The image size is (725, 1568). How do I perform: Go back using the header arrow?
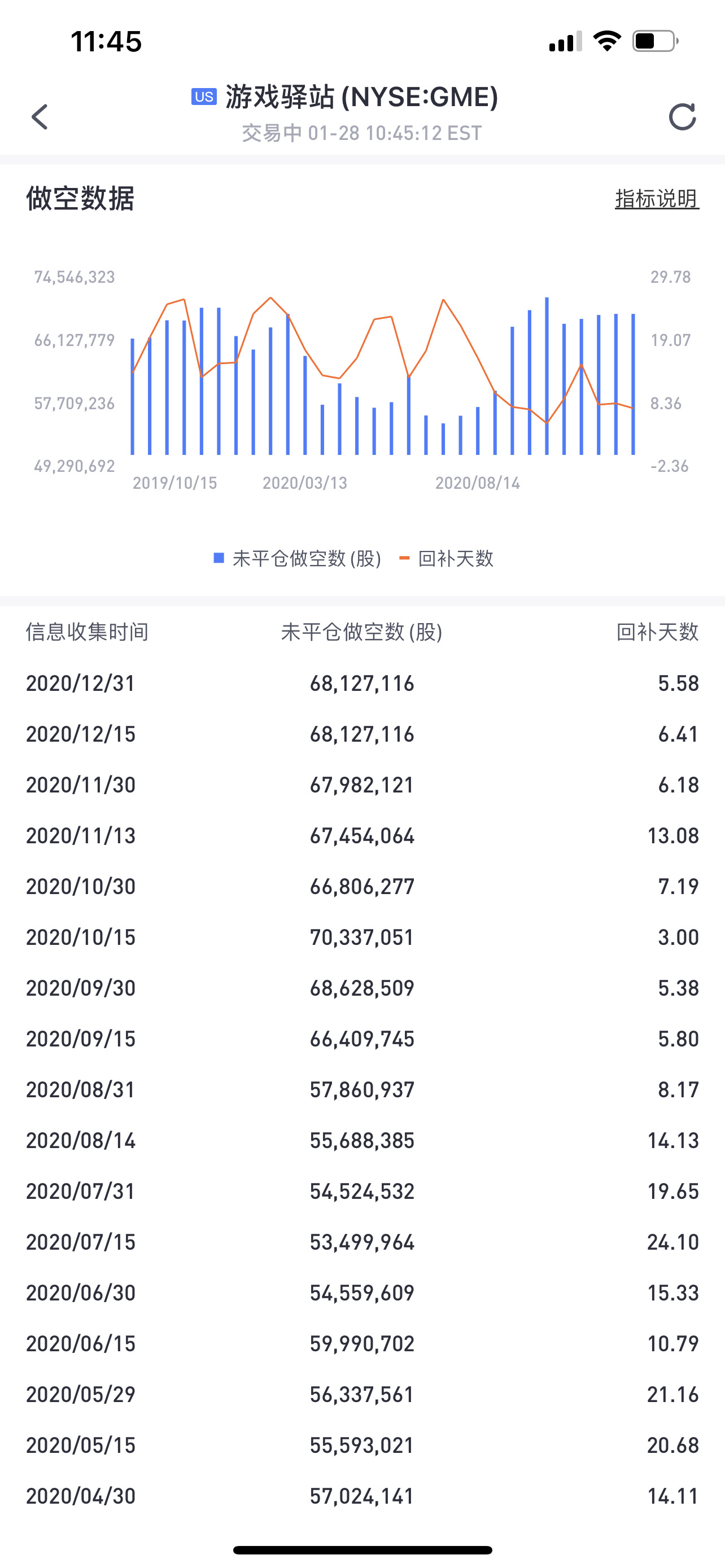(40, 117)
